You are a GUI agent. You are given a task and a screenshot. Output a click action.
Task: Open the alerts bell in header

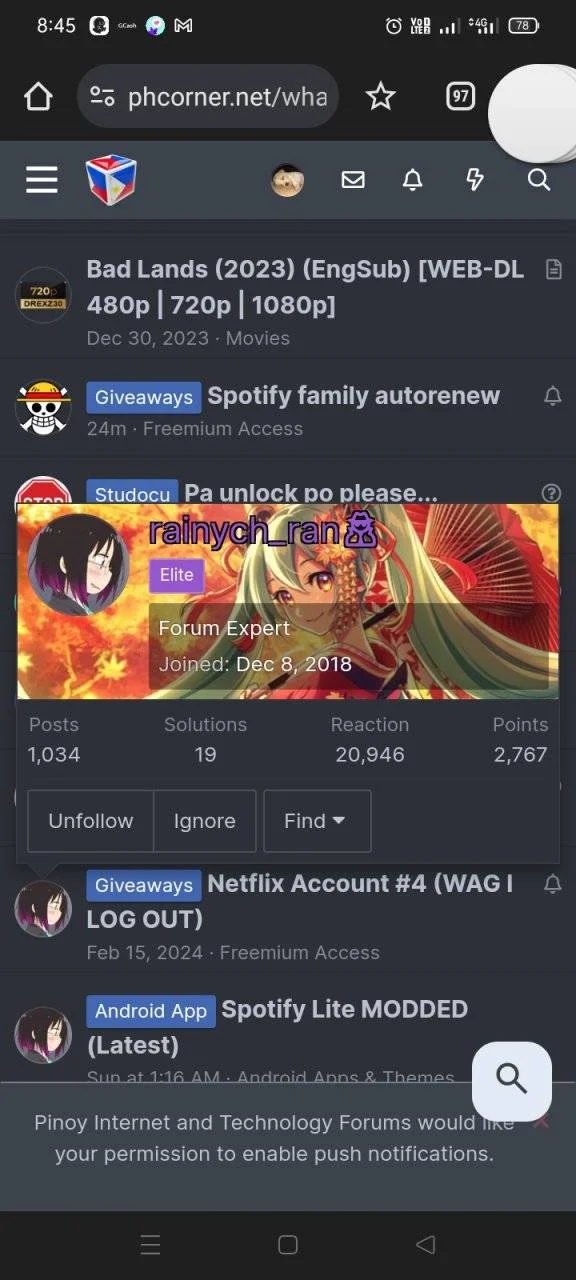click(412, 180)
